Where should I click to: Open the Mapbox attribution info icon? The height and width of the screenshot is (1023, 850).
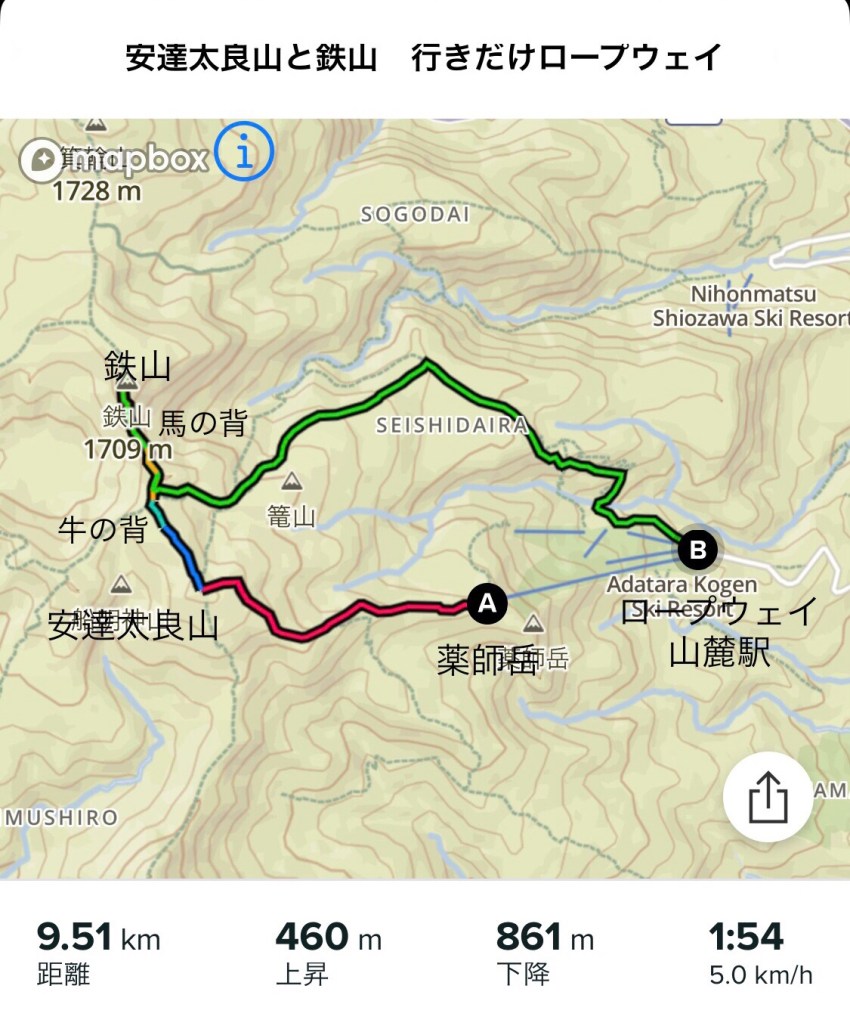[x=244, y=153]
